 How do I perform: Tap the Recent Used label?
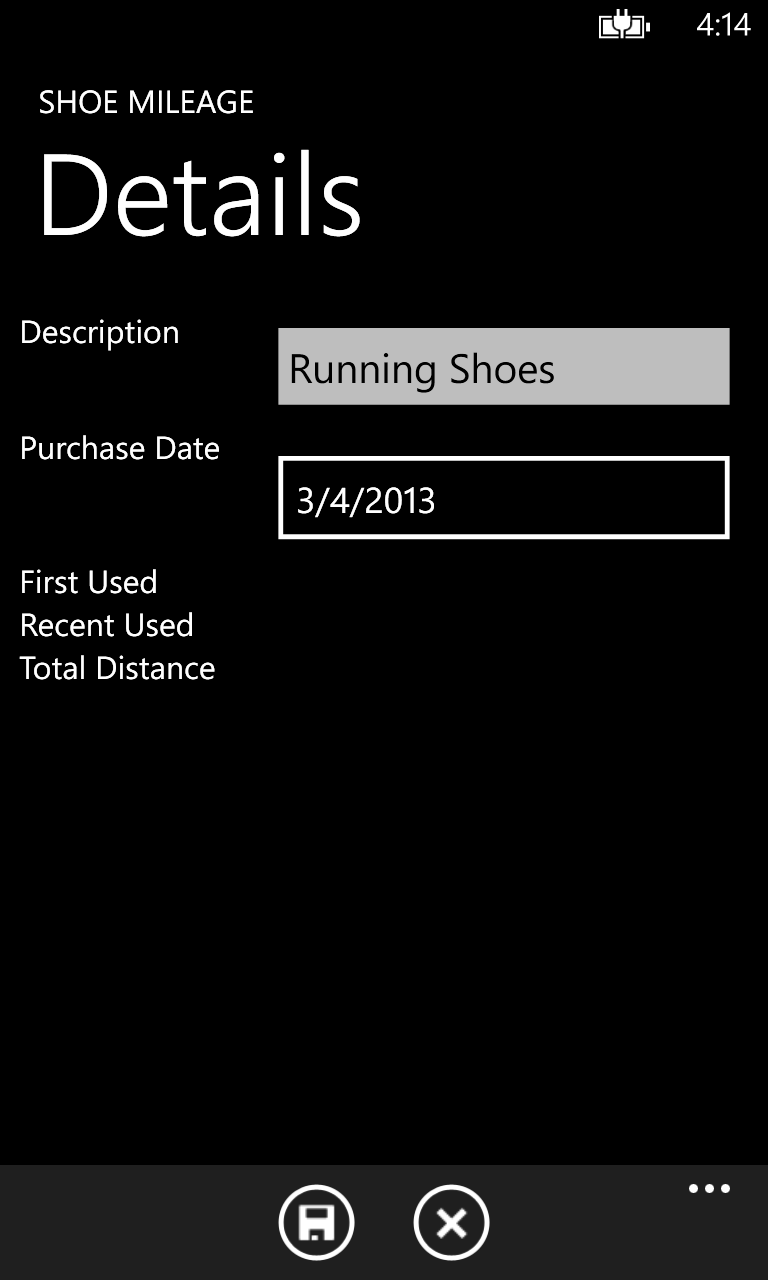pos(106,625)
